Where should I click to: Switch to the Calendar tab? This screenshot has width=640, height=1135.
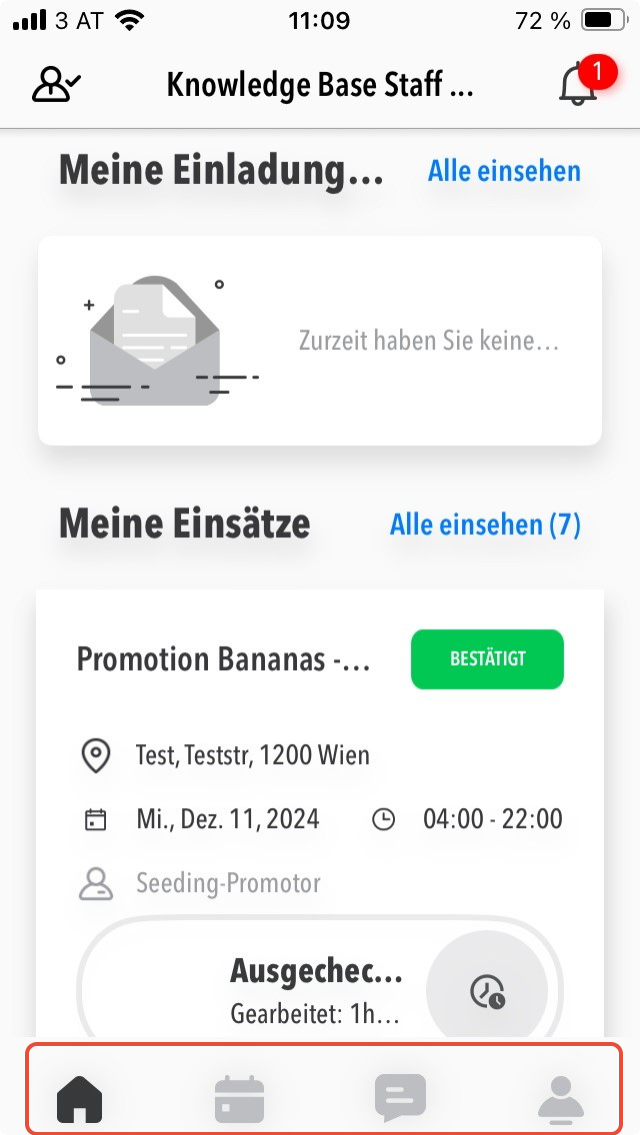[x=240, y=1099]
